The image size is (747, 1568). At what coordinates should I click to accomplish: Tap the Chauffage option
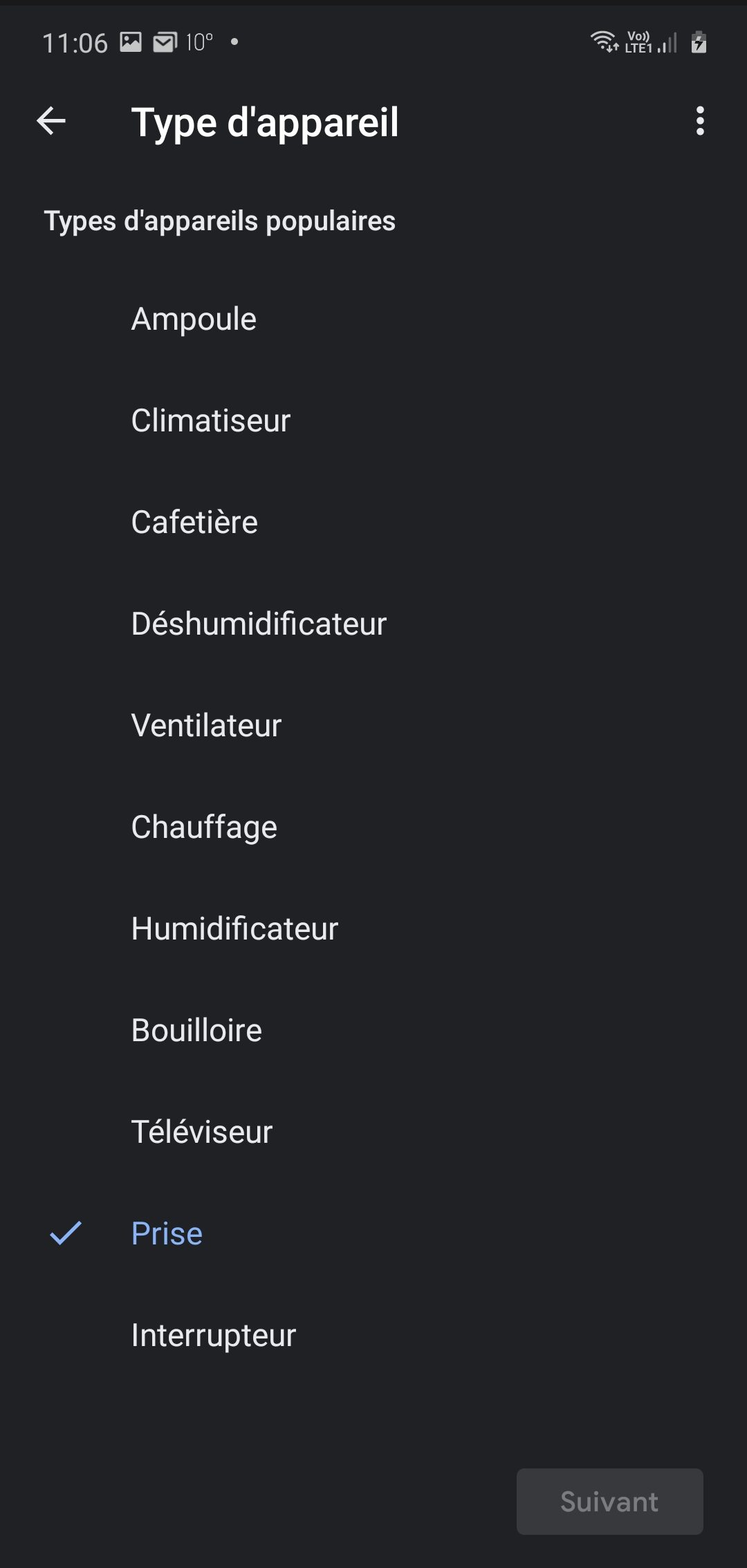coord(373,828)
